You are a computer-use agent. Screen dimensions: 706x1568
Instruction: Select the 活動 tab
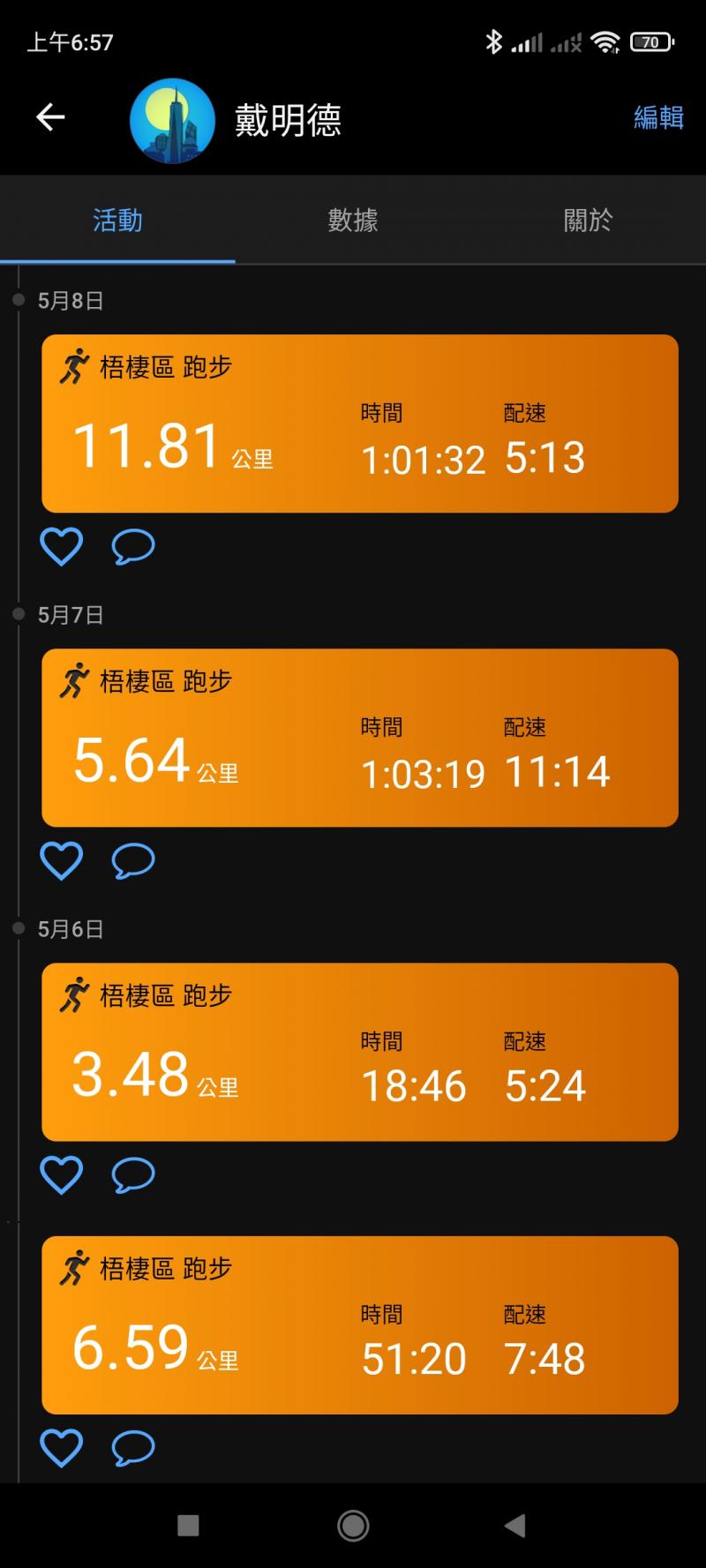[117, 220]
